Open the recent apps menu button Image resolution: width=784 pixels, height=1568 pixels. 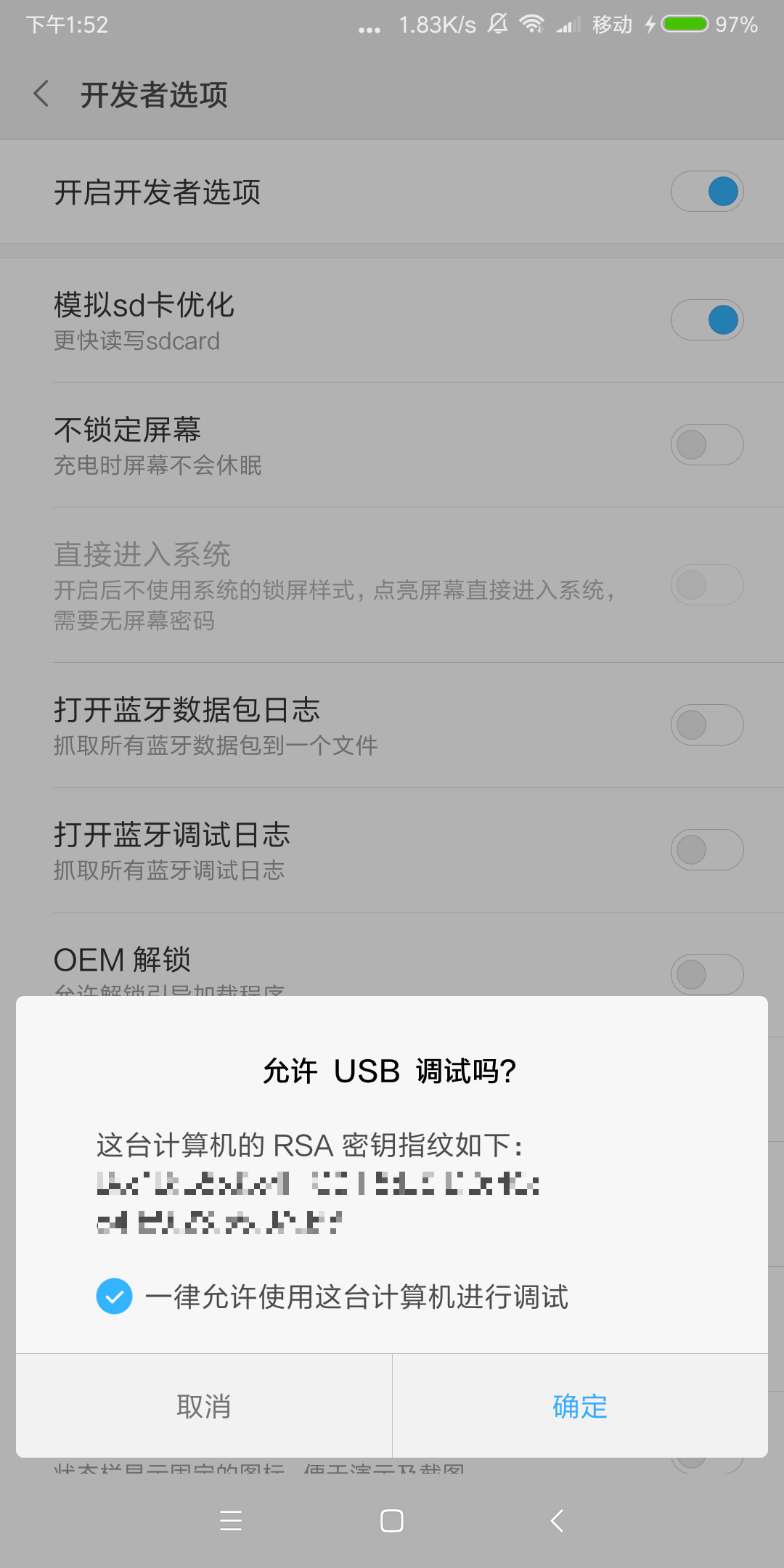click(231, 1521)
